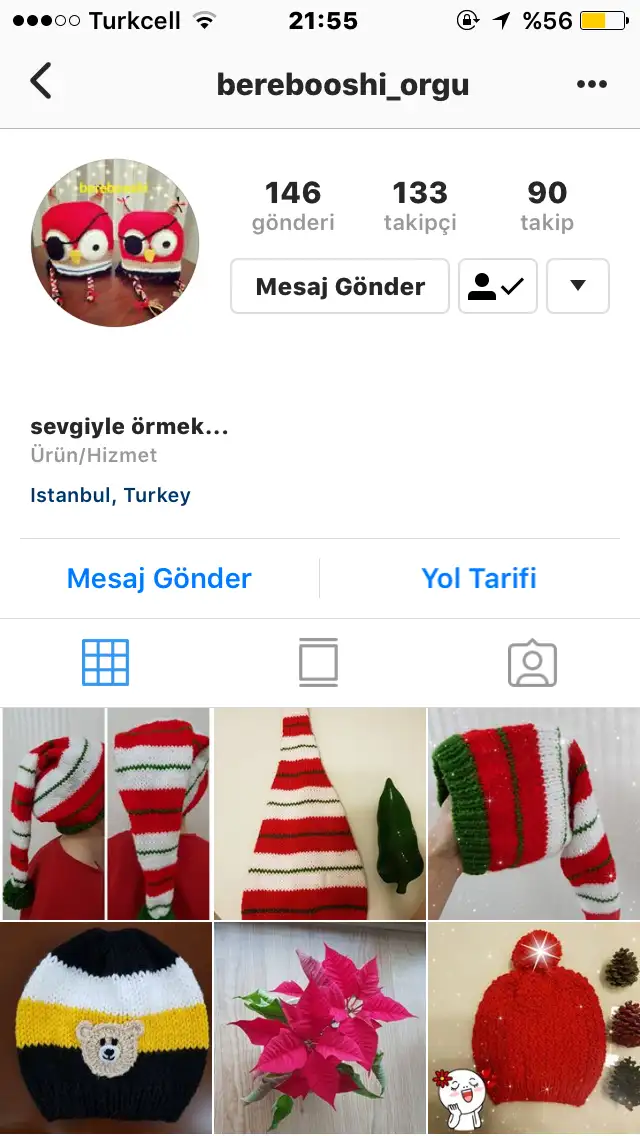The height and width of the screenshot is (1136, 640).
Task: Expand suggested accounts with the down arrow
Action: pyautogui.click(x=578, y=287)
